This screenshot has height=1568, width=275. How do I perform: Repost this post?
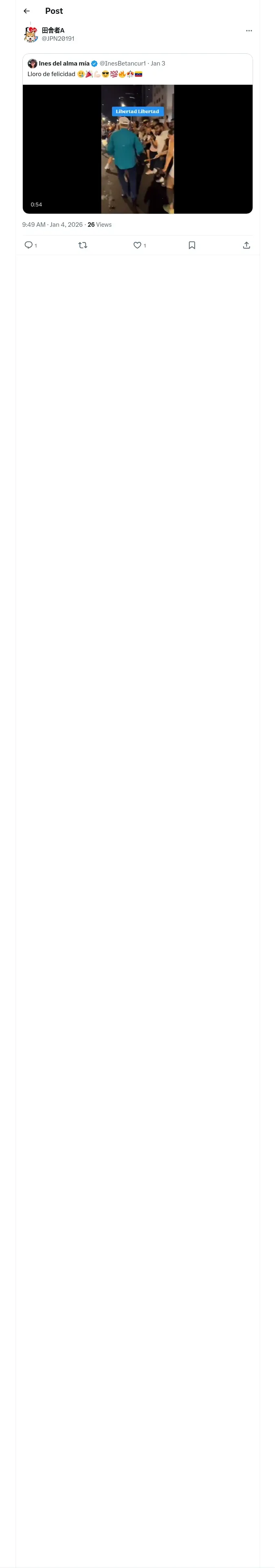[x=83, y=245]
